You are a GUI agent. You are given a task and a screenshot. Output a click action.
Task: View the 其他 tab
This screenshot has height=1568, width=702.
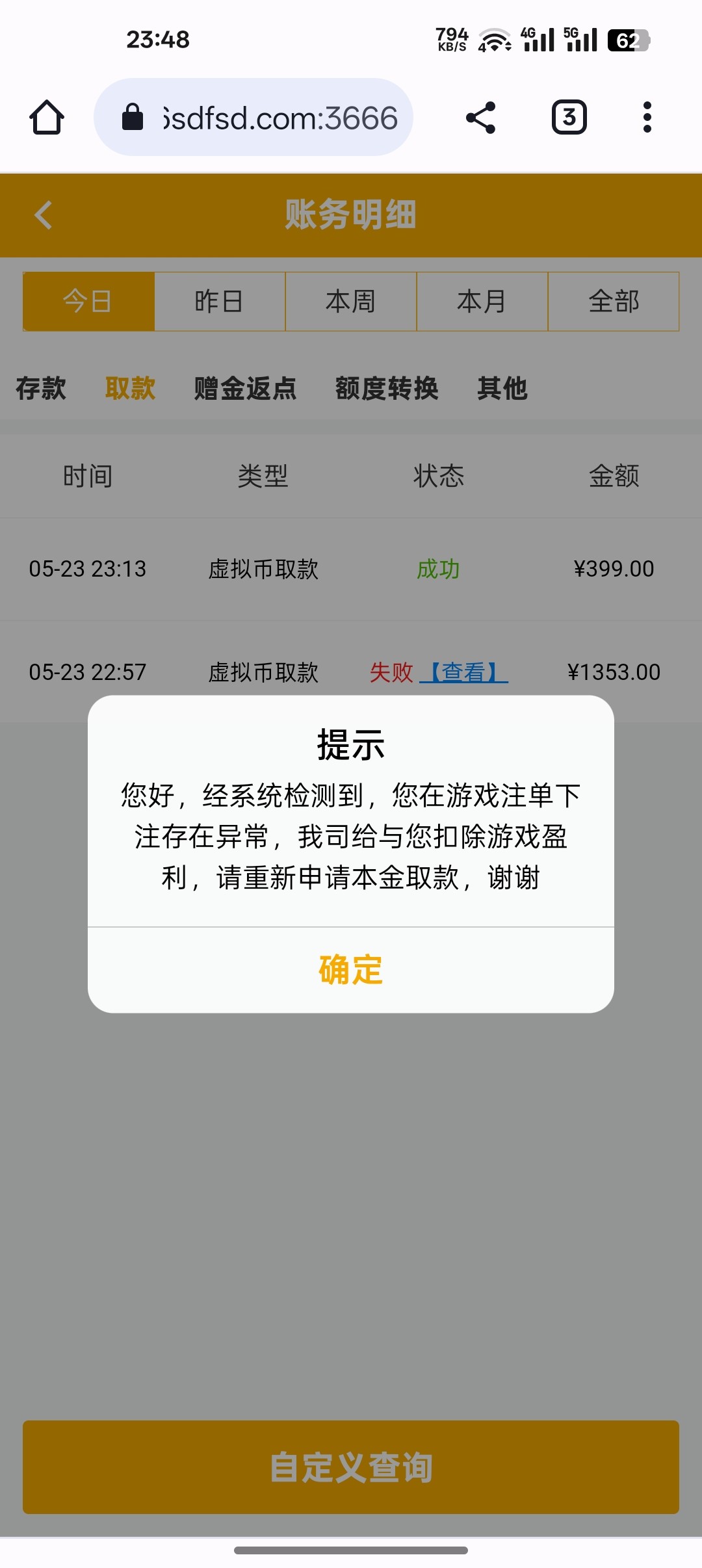click(502, 389)
